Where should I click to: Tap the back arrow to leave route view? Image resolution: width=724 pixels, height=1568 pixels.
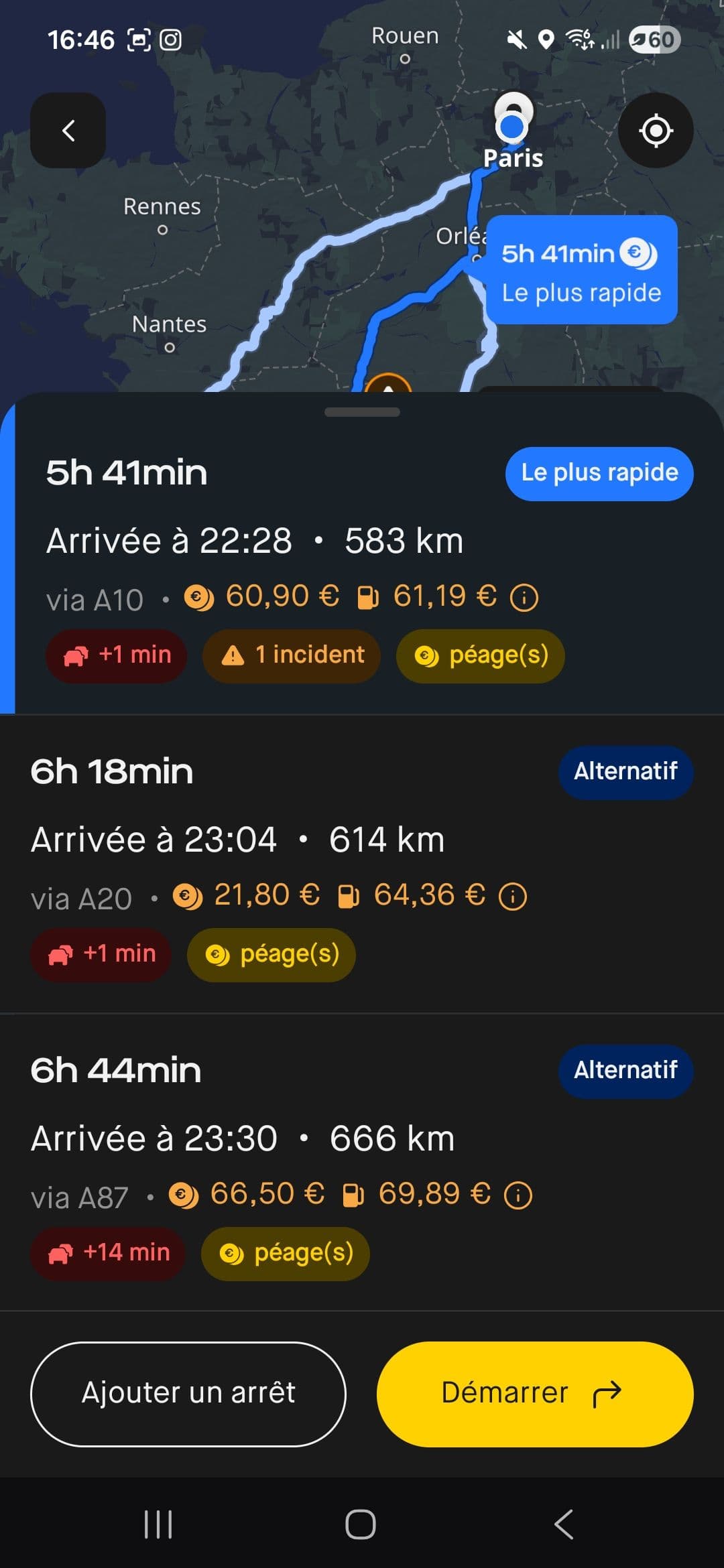point(66,130)
